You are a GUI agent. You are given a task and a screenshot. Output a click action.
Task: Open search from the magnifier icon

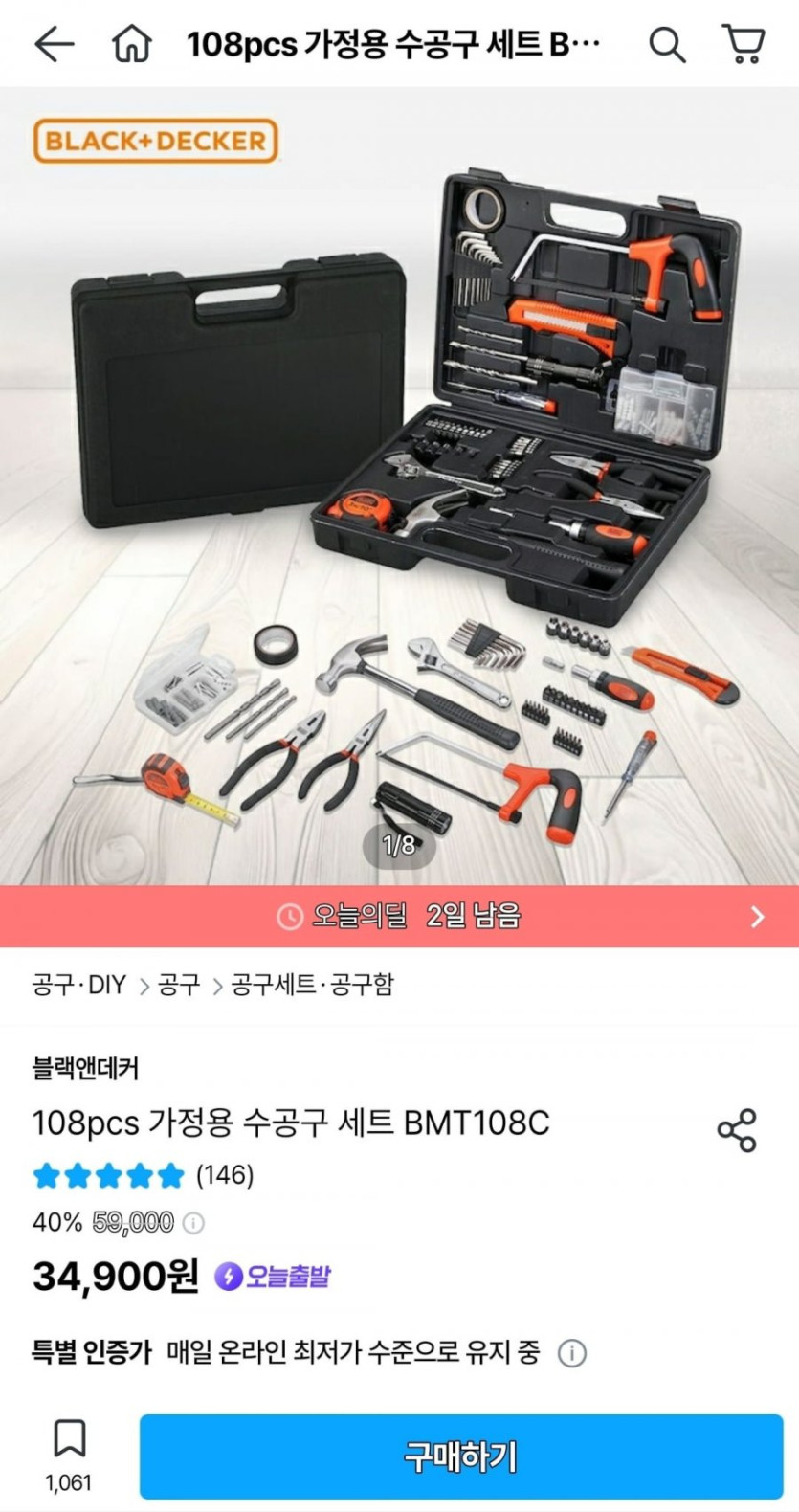tap(667, 44)
